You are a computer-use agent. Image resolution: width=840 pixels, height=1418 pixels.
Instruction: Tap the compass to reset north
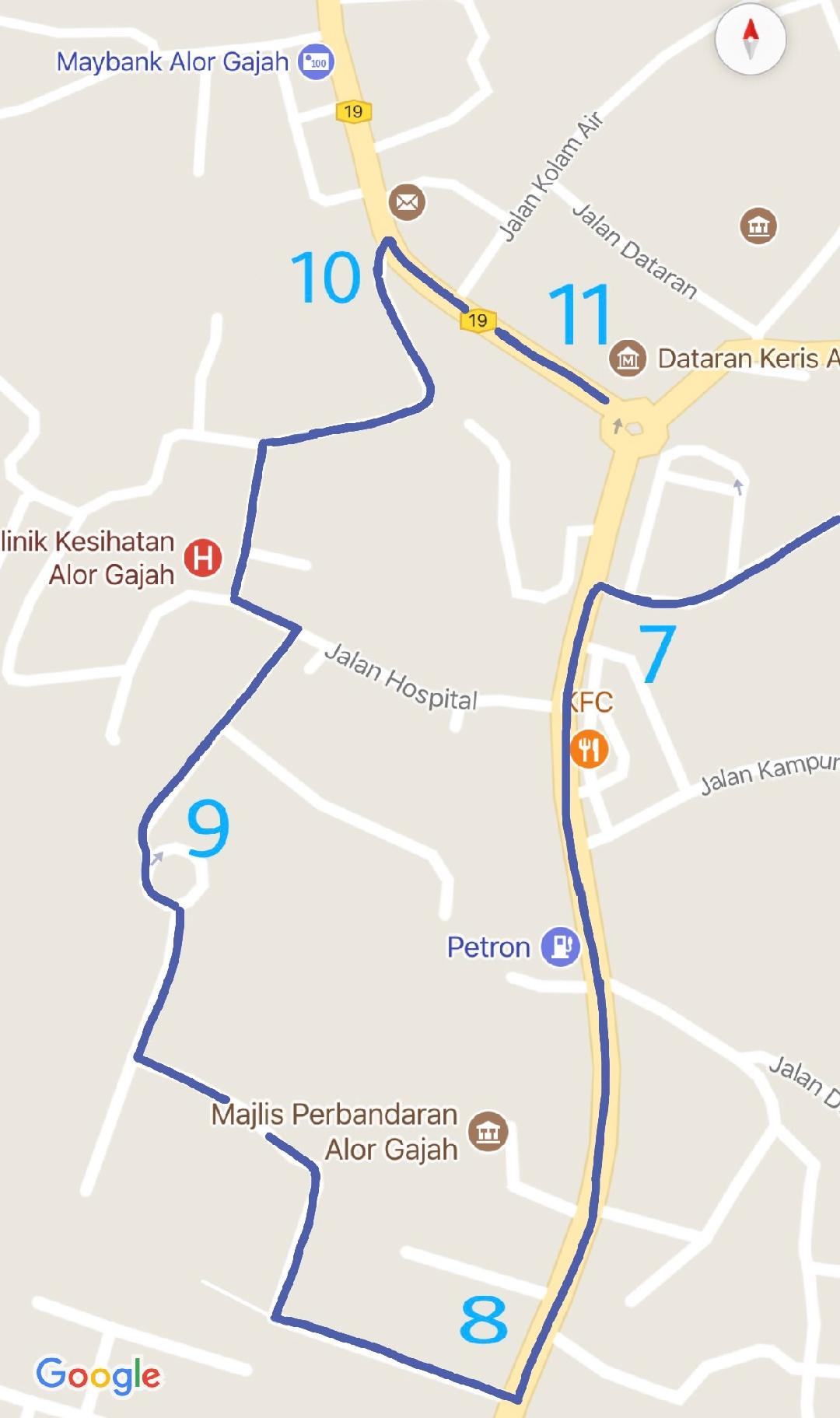[x=750, y=39]
